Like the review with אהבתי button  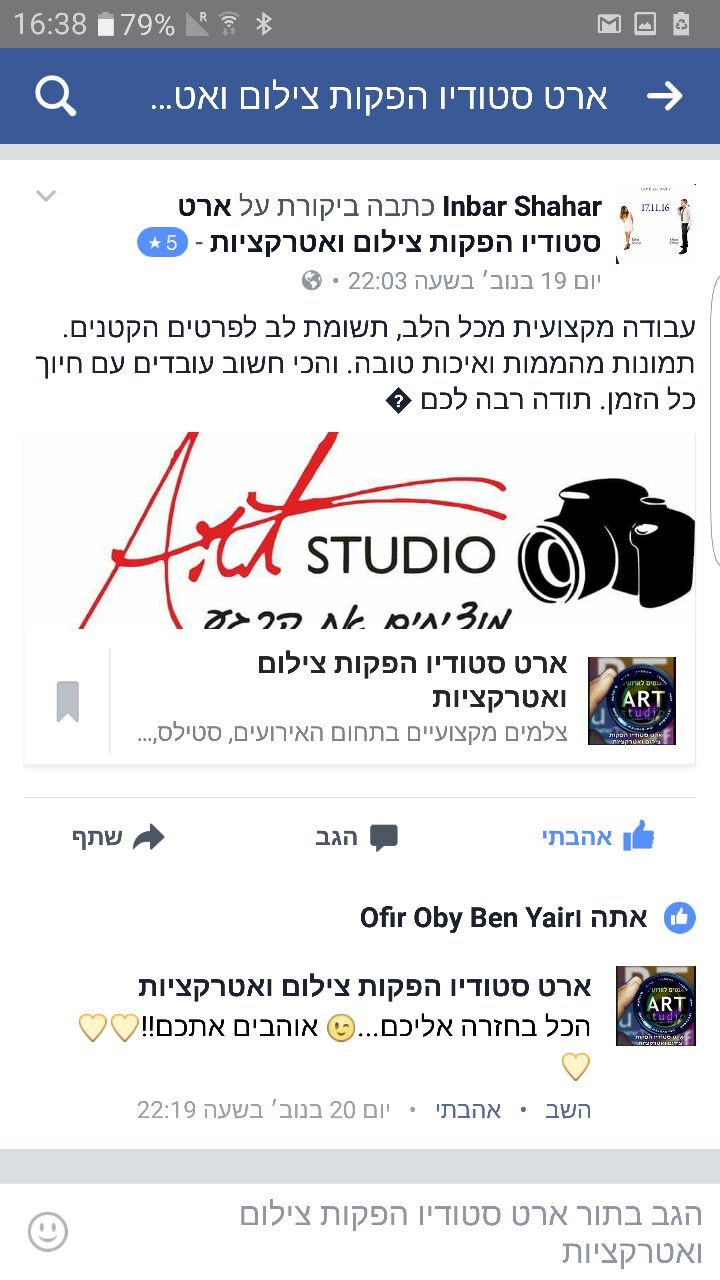click(598, 837)
